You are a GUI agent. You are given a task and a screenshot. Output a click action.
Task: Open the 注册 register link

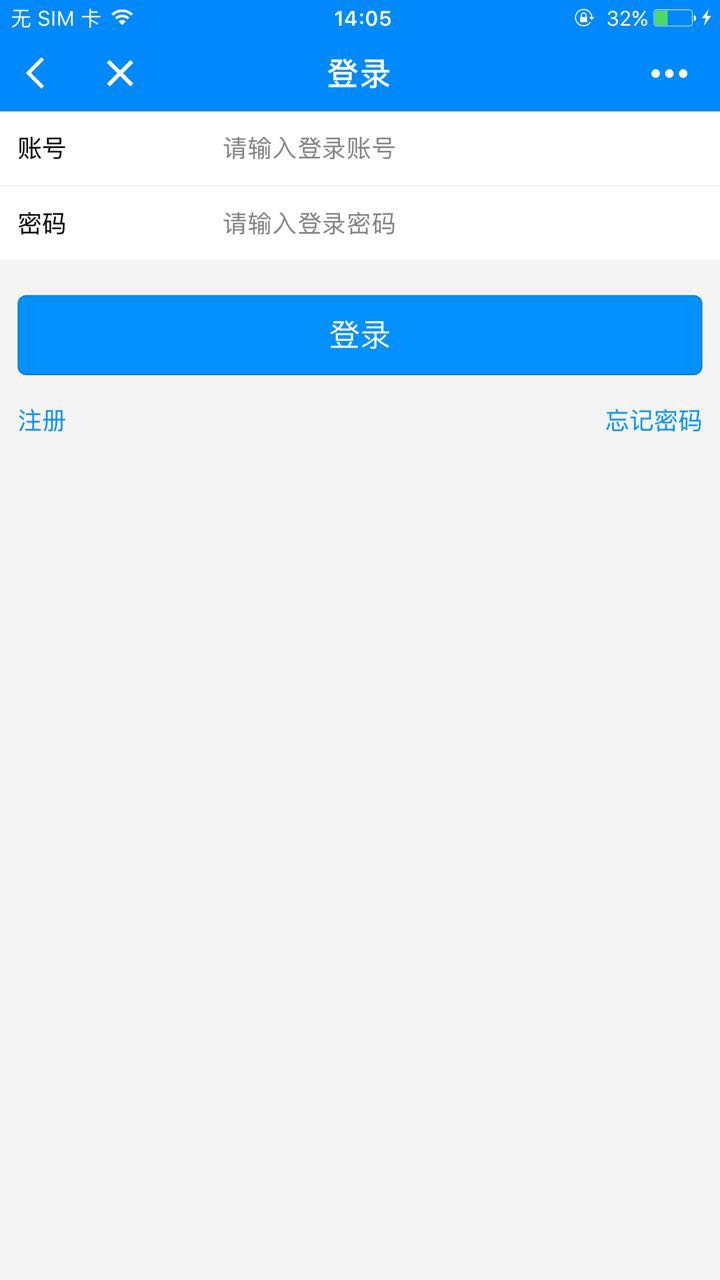coord(42,421)
